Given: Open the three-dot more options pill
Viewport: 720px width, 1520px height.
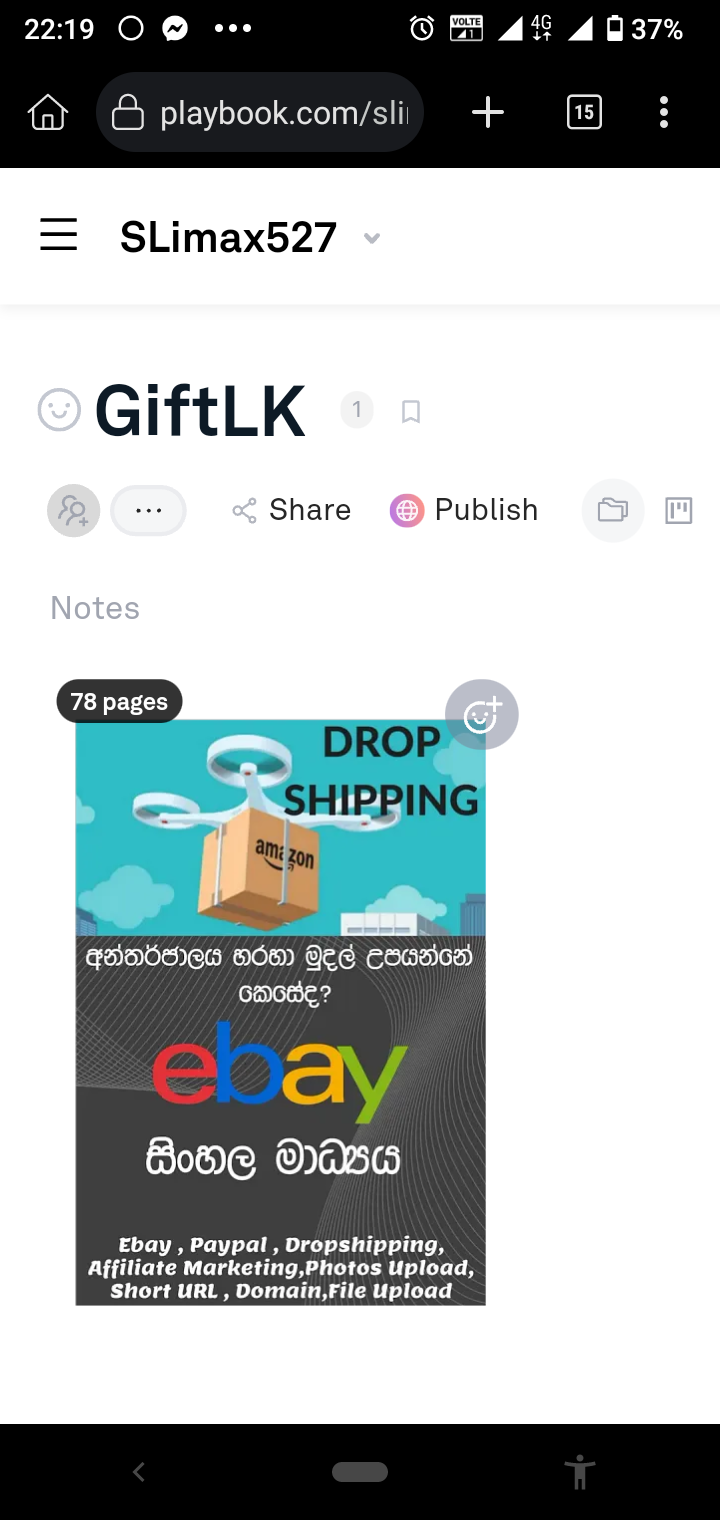Looking at the screenshot, I should (x=148, y=511).
